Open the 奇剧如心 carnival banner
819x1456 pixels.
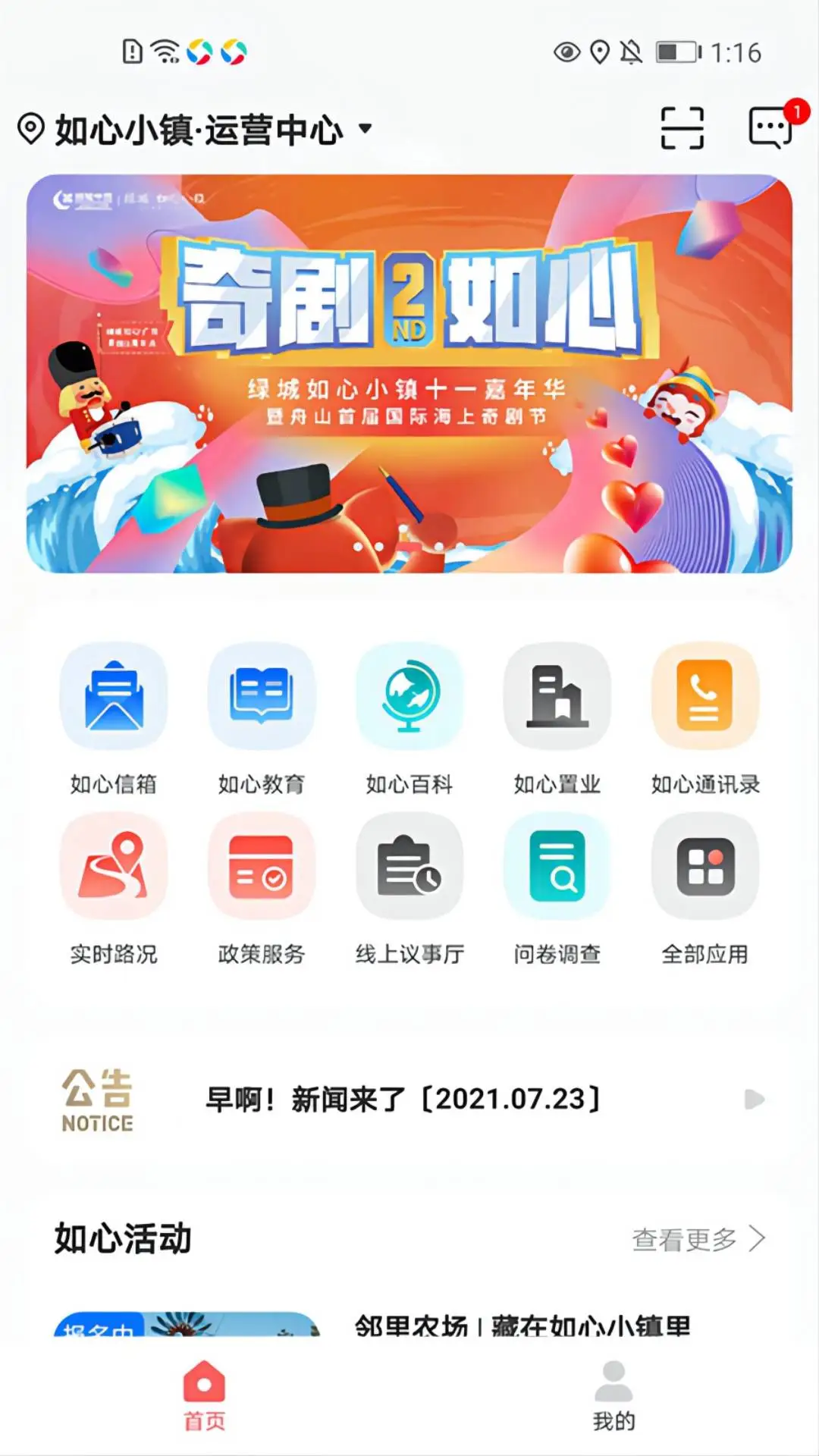[409, 373]
